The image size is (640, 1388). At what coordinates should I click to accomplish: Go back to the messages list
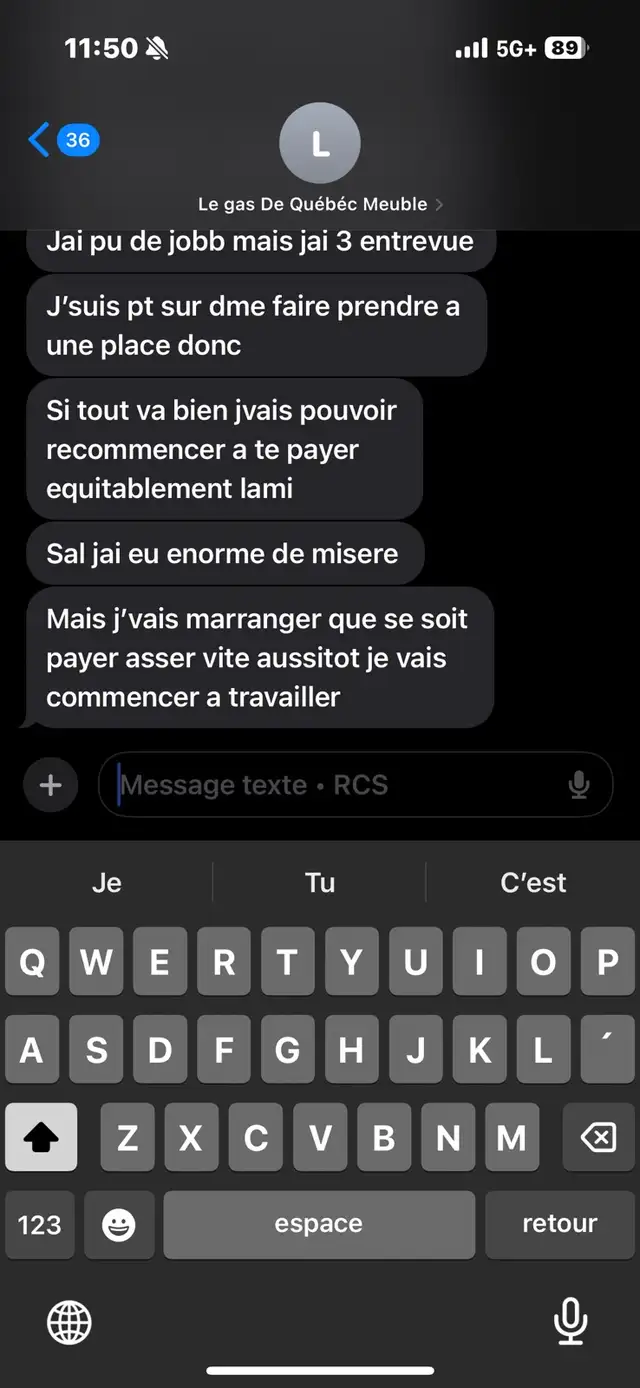63,140
